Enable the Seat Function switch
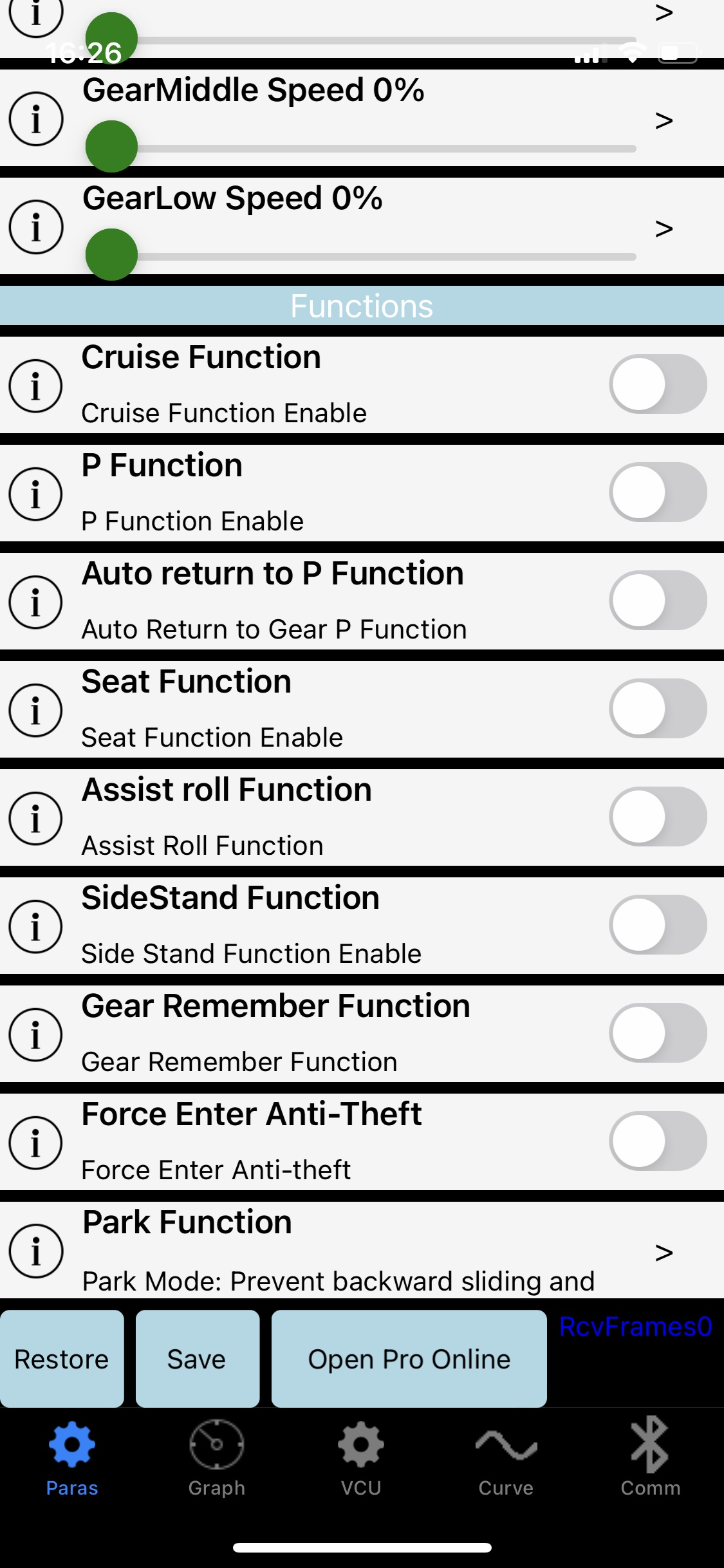 (x=658, y=709)
